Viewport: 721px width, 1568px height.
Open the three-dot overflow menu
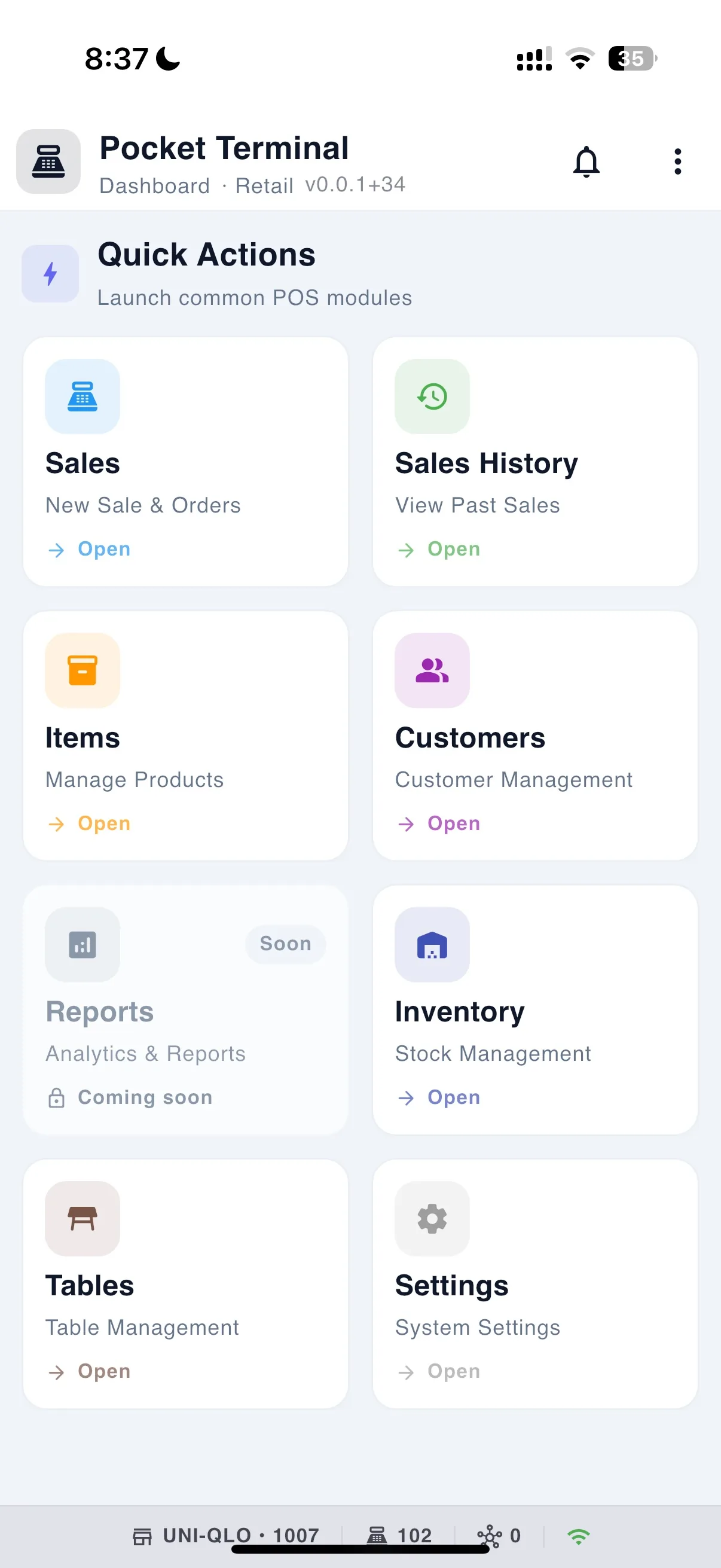(x=677, y=161)
